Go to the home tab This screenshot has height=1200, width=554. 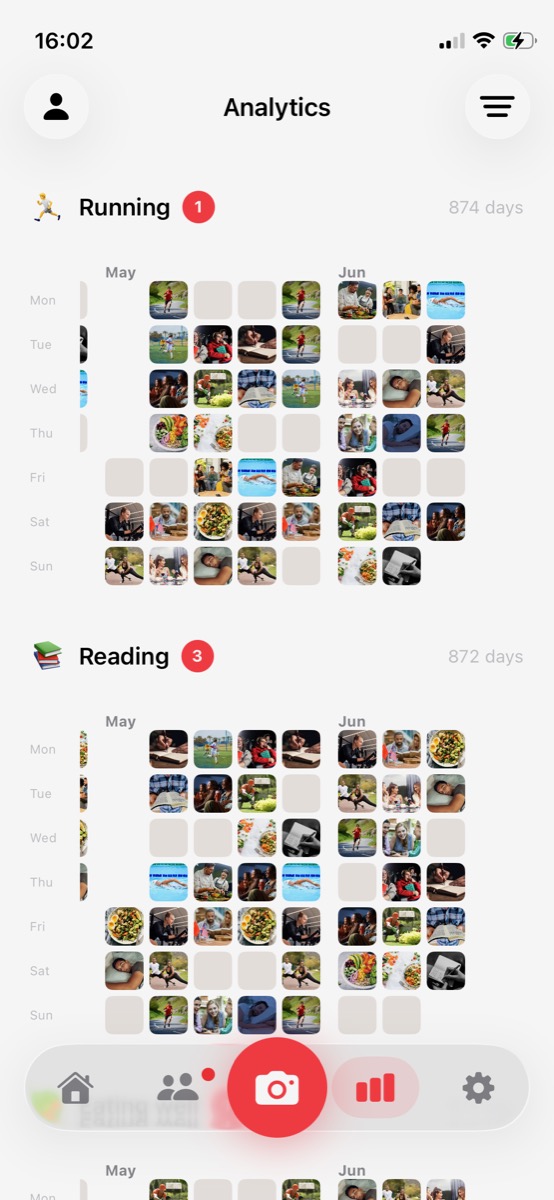(76, 1088)
